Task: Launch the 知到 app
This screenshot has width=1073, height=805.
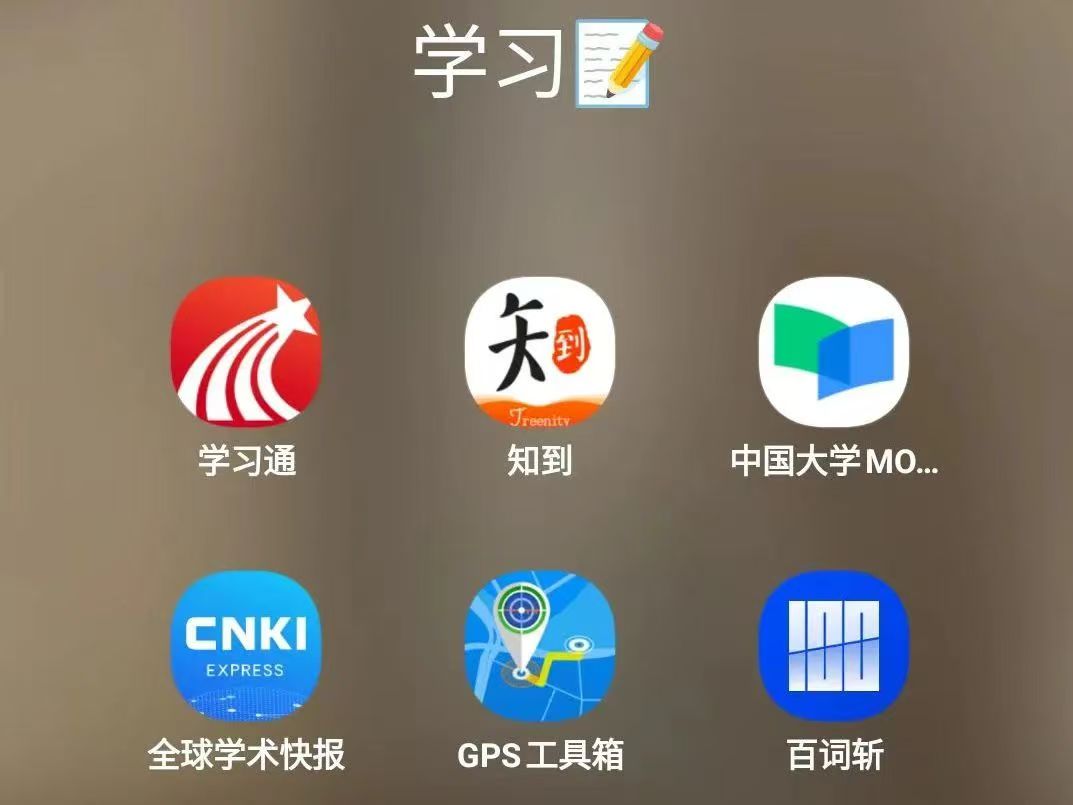Action: click(539, 352)
